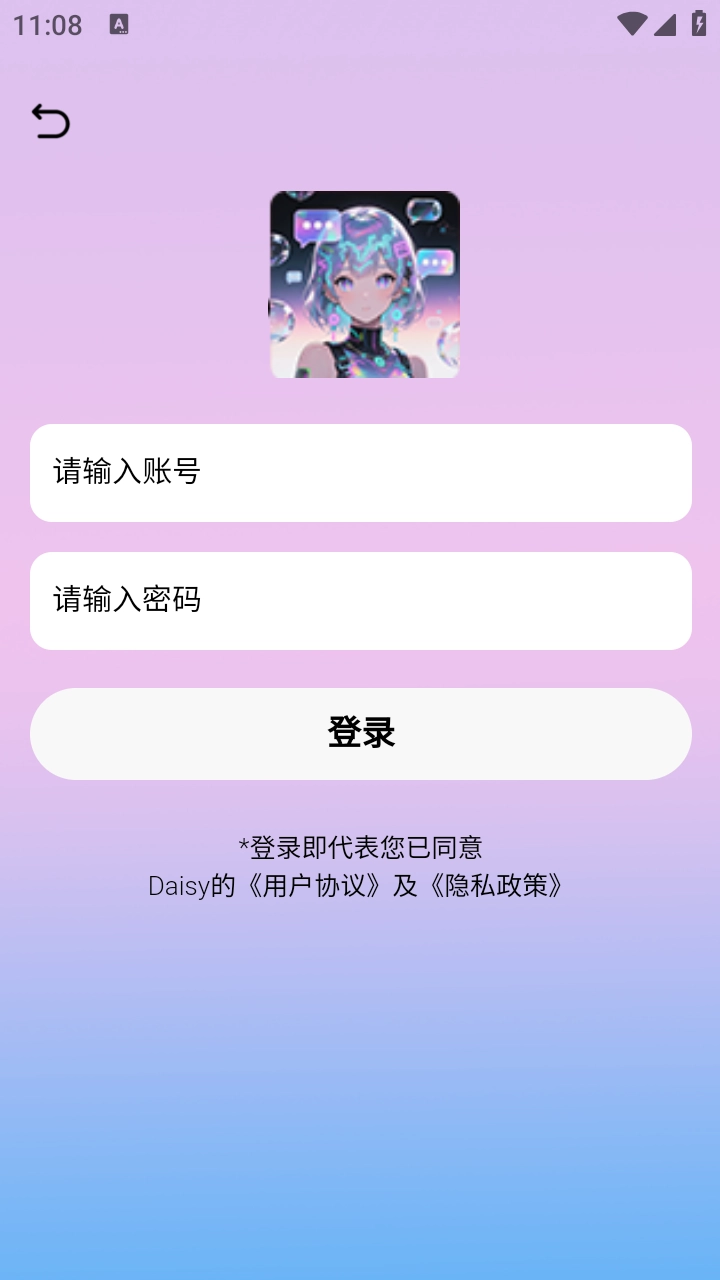Tap the avatar's speech bubble artwork
The image size is (720, 1280).
[x=316, y=226]
